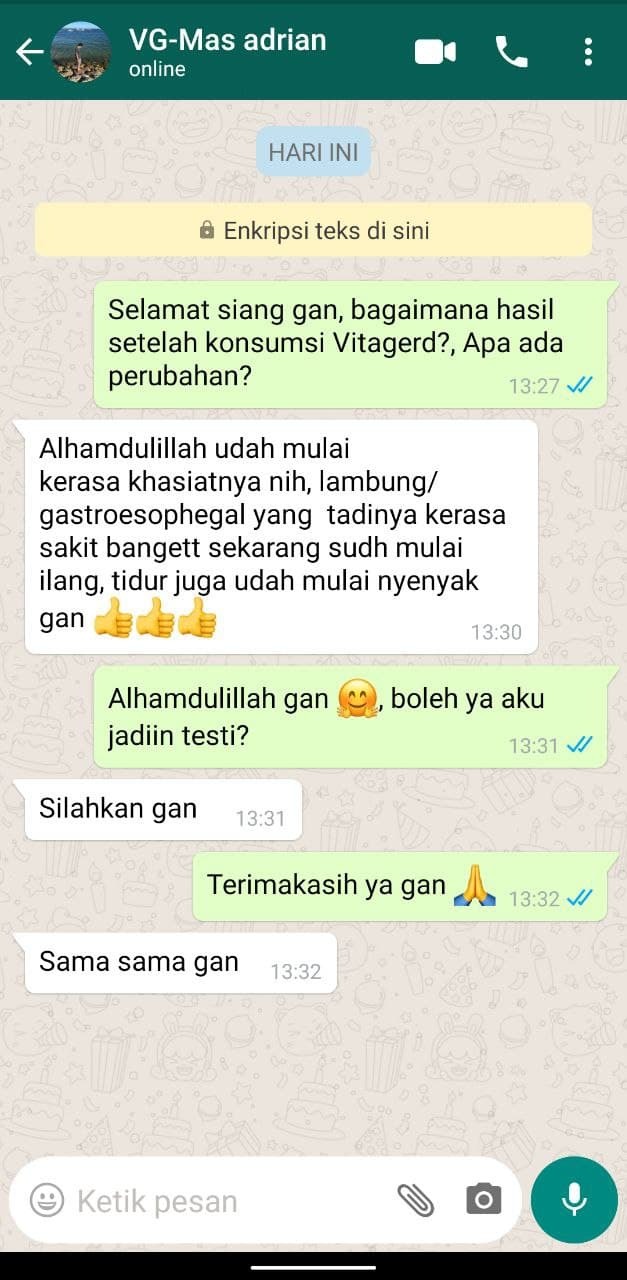Tap the microphone voice message button
Screen dimensions: 627x1280
click(574, 1199)
